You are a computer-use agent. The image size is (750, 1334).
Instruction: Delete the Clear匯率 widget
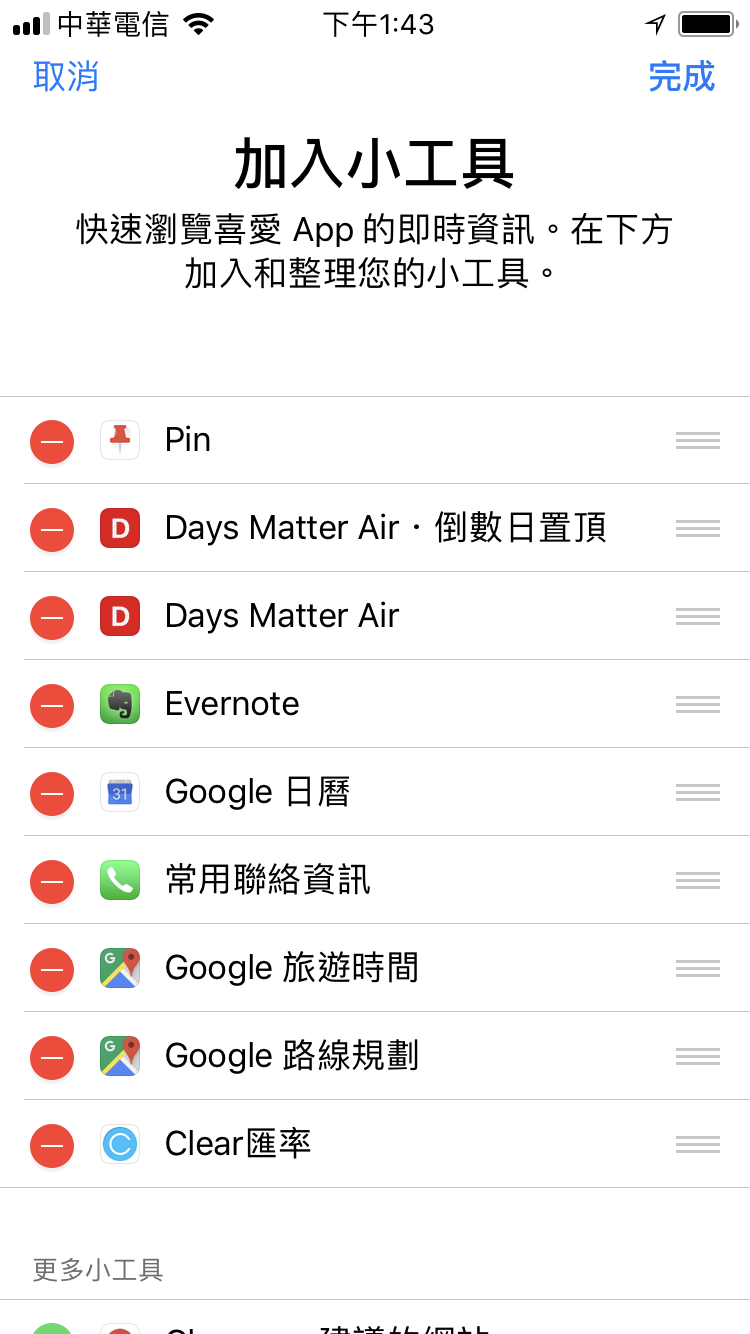[52, 1145]
